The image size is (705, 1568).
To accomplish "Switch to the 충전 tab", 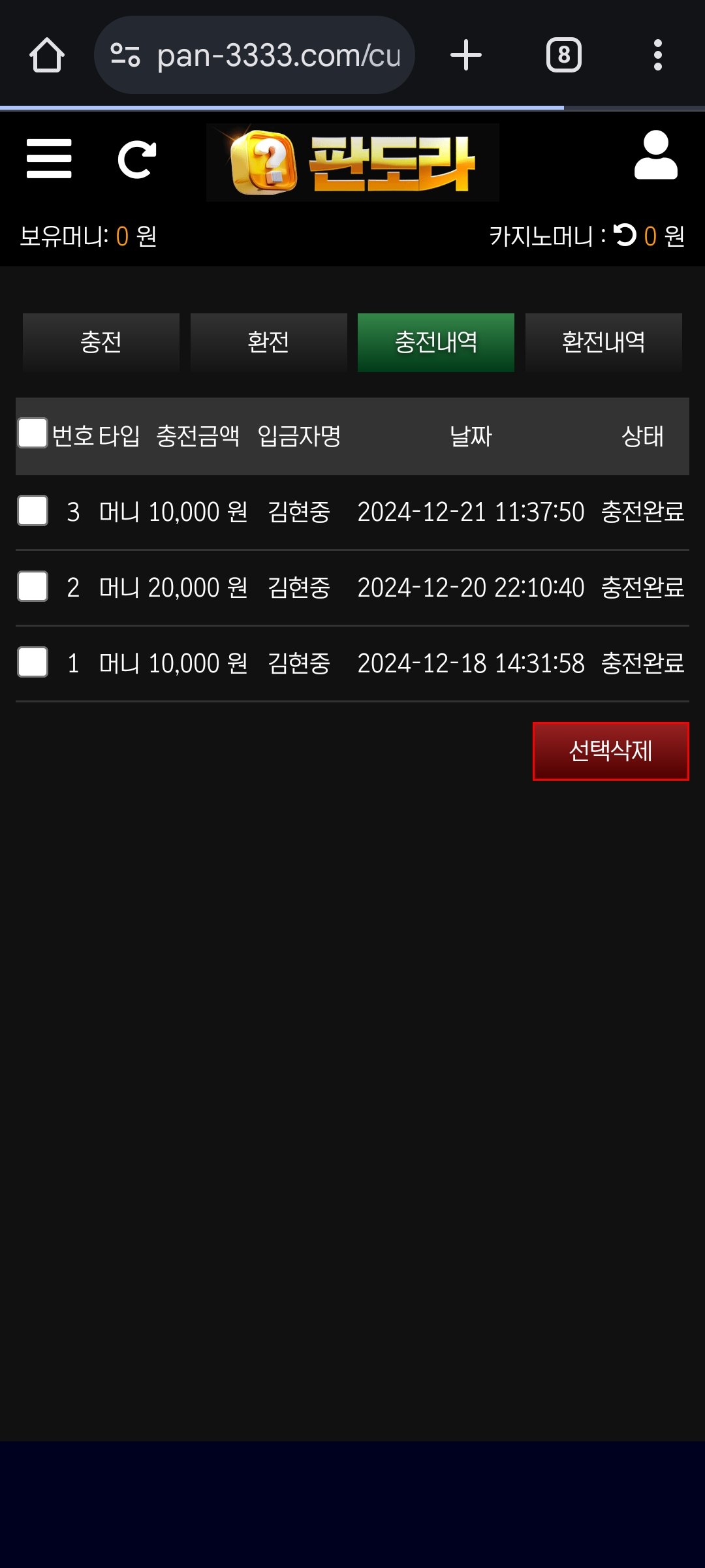I will 101,342.
